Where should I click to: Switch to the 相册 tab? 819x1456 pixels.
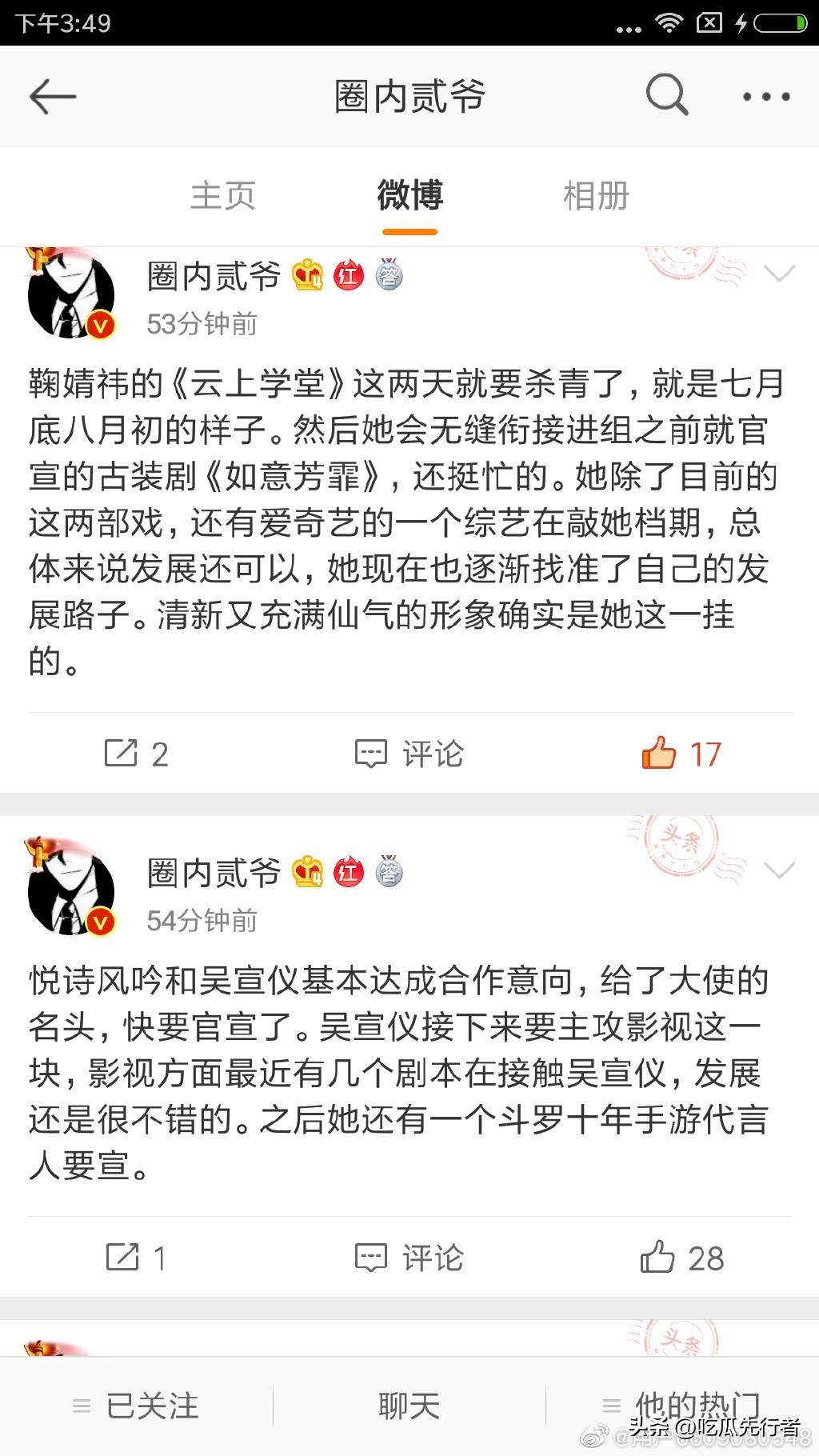596,196
